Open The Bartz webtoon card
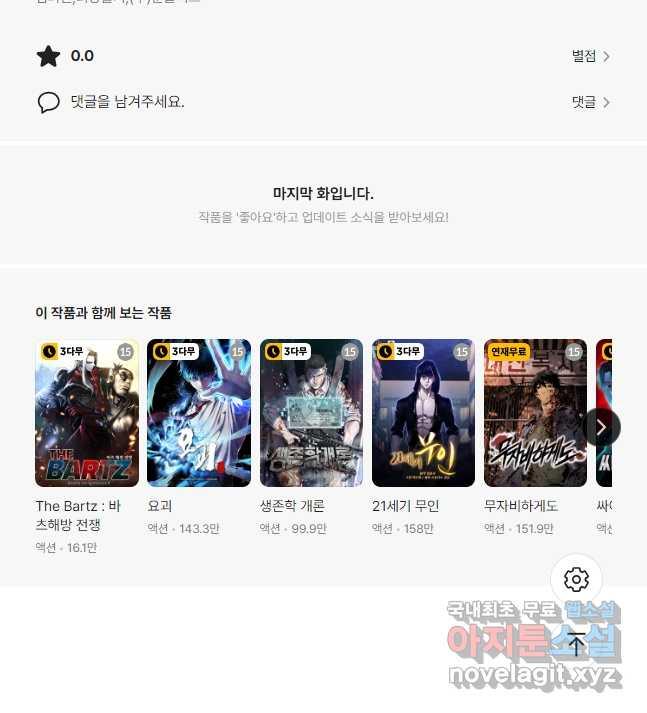 [x=87, y=413]
